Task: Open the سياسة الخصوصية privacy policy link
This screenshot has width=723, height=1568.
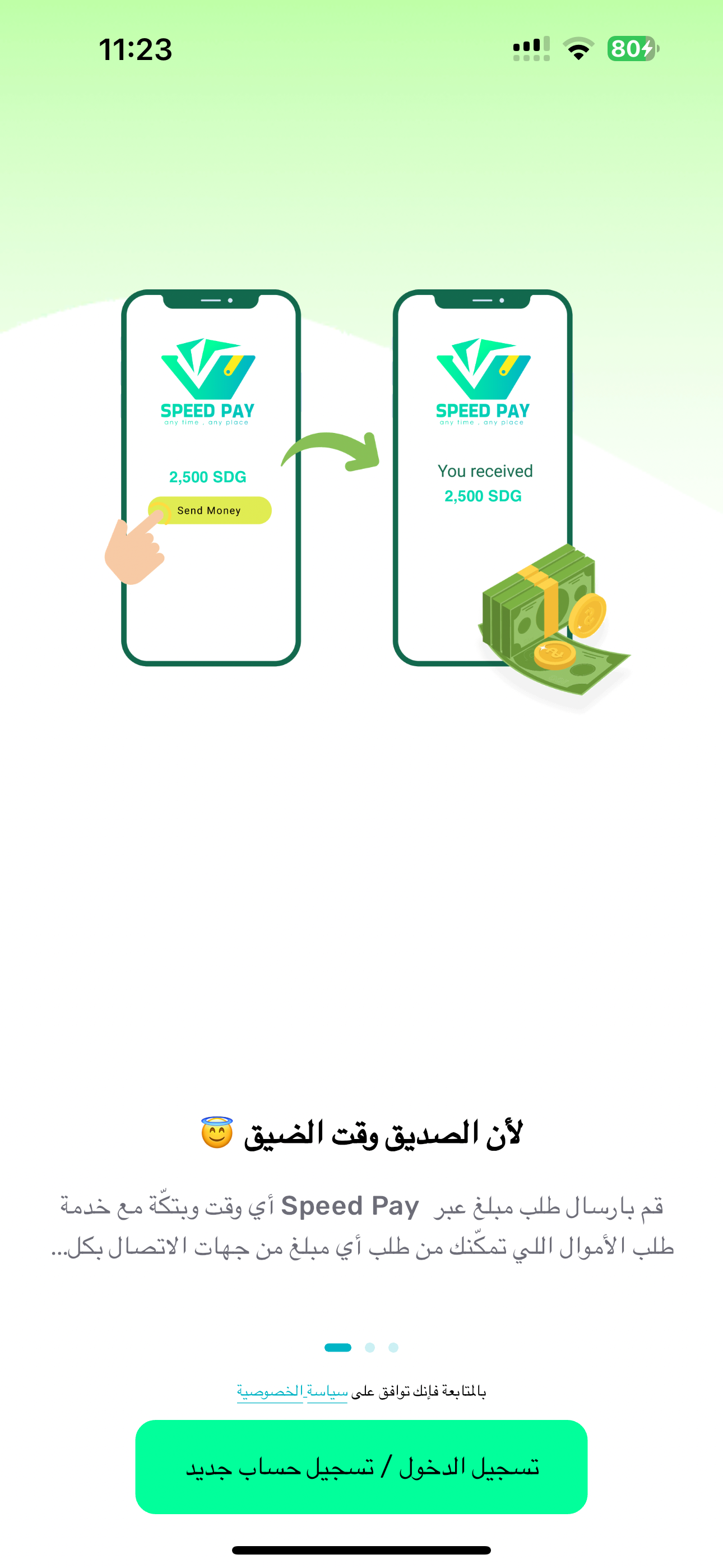Action: pos(293,1391)
